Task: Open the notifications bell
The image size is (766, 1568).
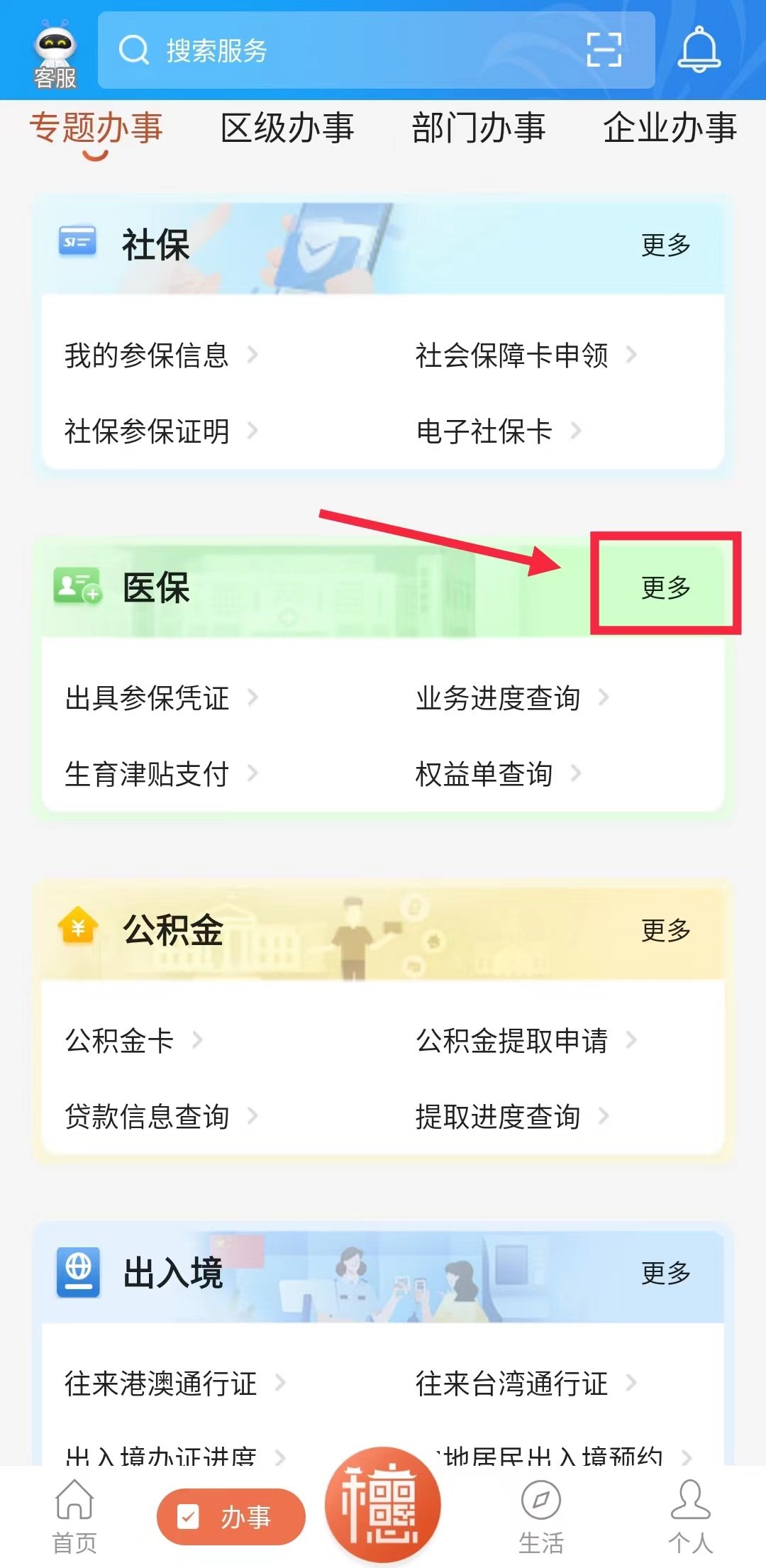Action: [699, 50]
